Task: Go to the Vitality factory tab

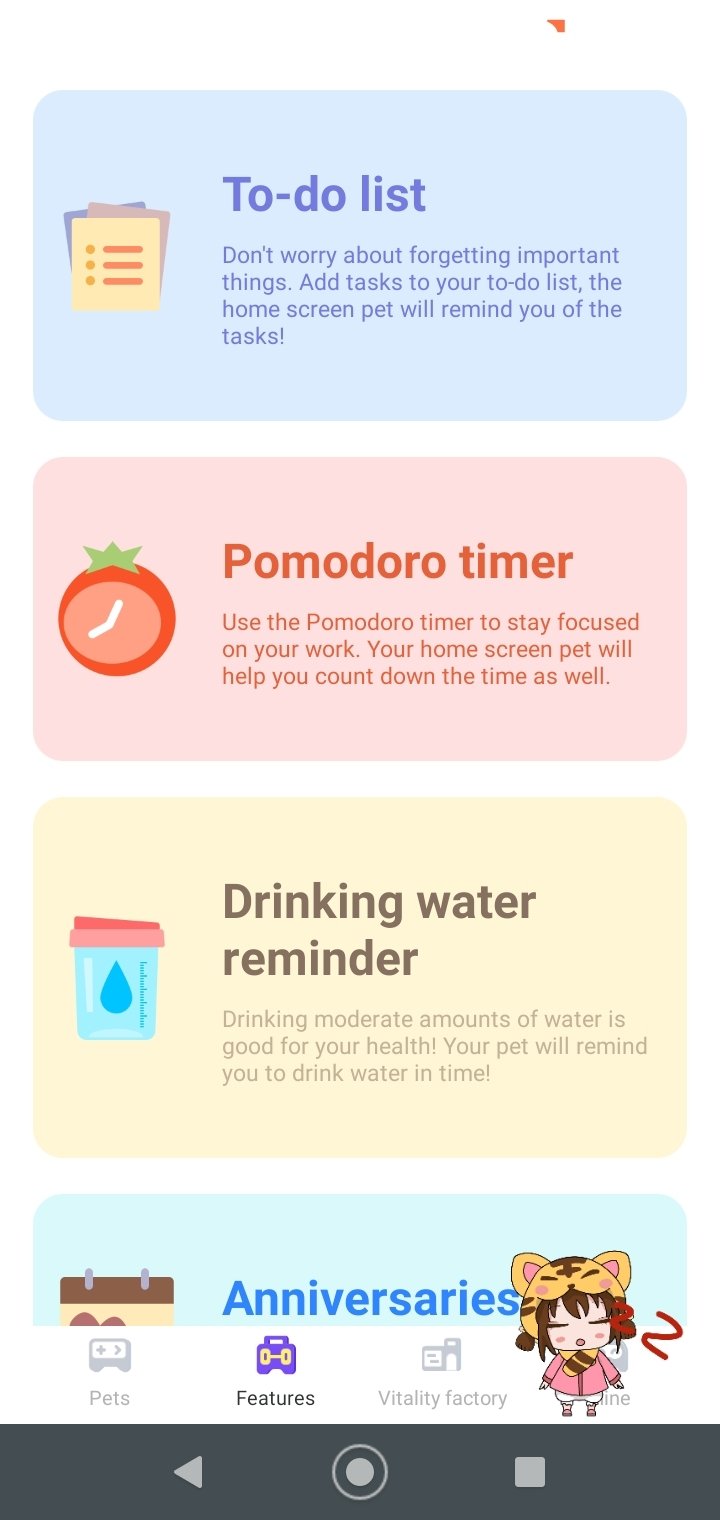Action: (x=442, y=1372)
